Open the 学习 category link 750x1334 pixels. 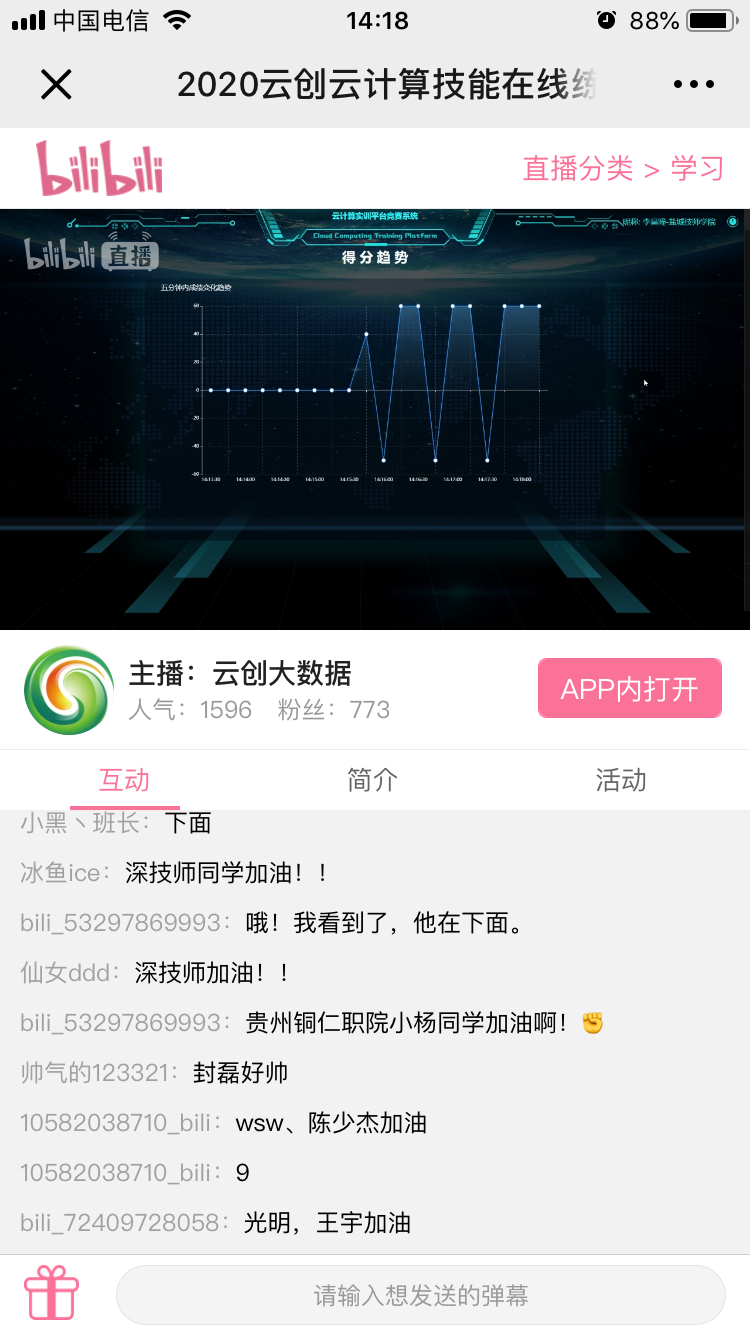click(x=697, y=169)
